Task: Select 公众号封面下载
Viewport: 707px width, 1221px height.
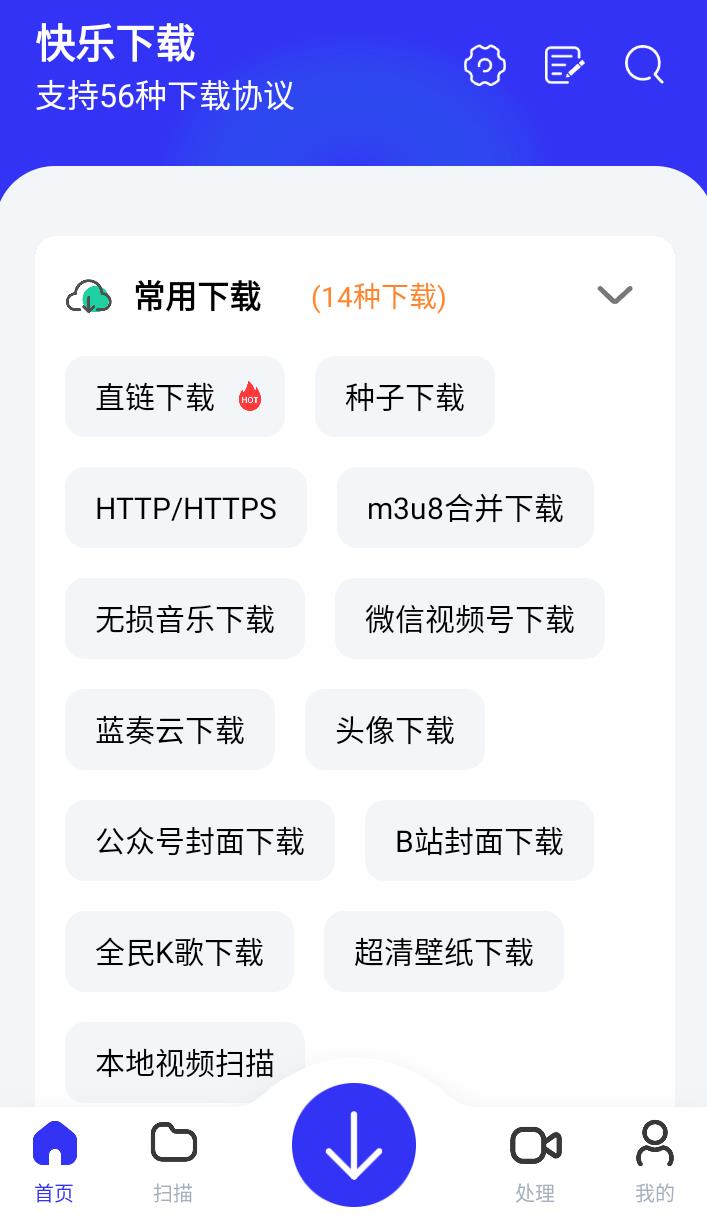Action: pos(200,841)
